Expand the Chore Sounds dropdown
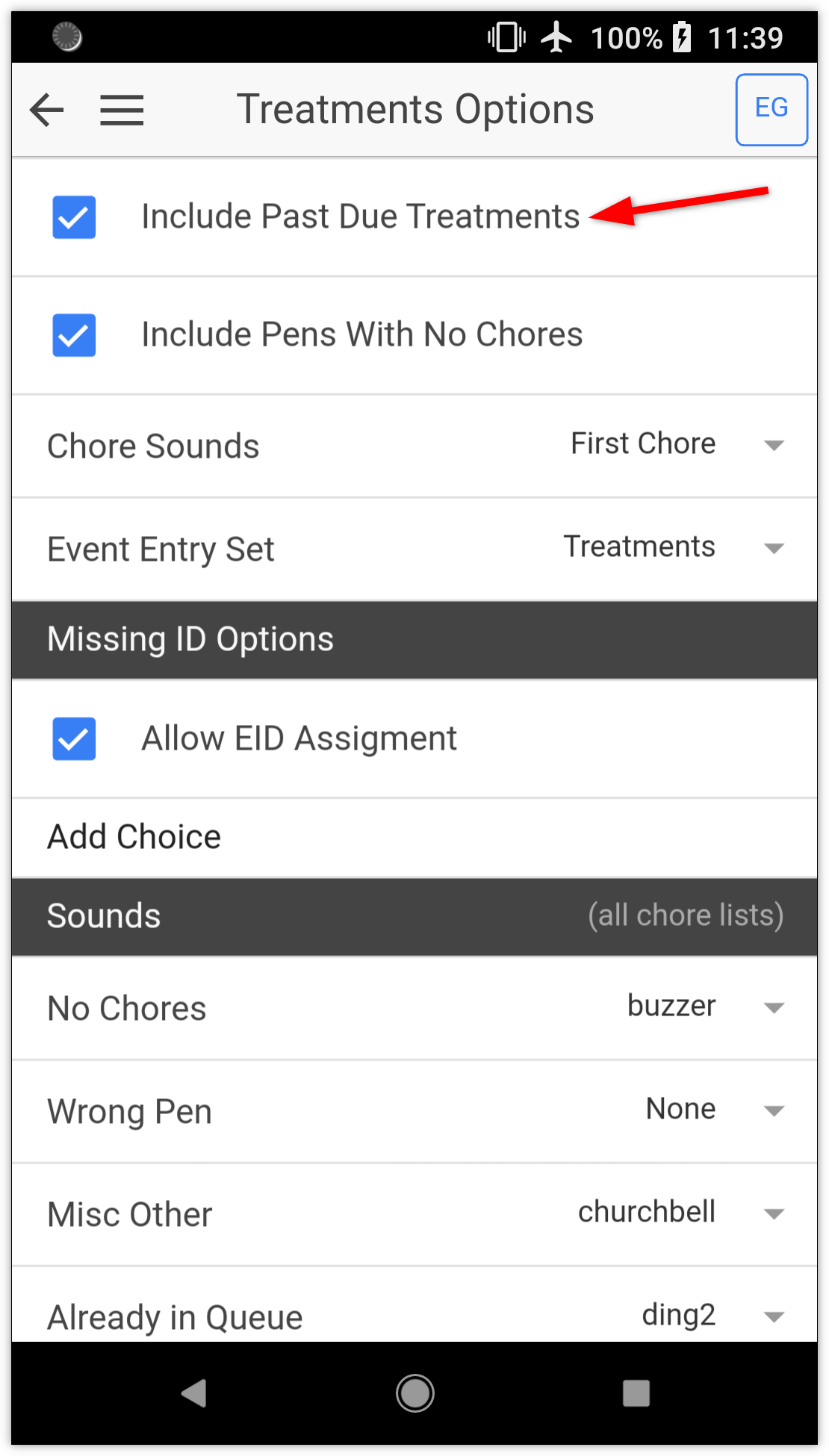This screenshot has height=1456, width=829. coord(676,445)
